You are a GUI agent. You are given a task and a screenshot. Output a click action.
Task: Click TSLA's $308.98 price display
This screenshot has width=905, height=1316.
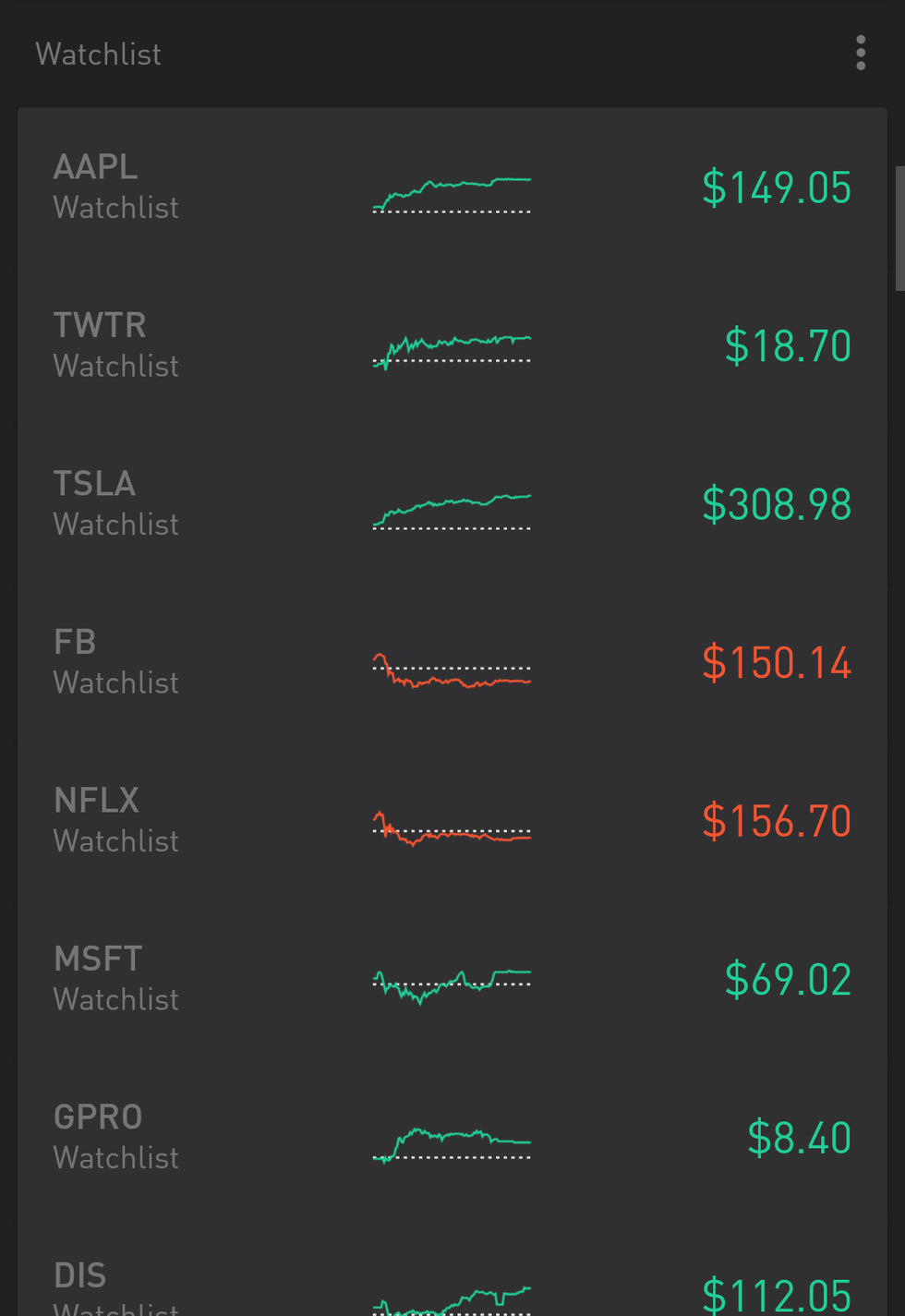pos(777,504)
